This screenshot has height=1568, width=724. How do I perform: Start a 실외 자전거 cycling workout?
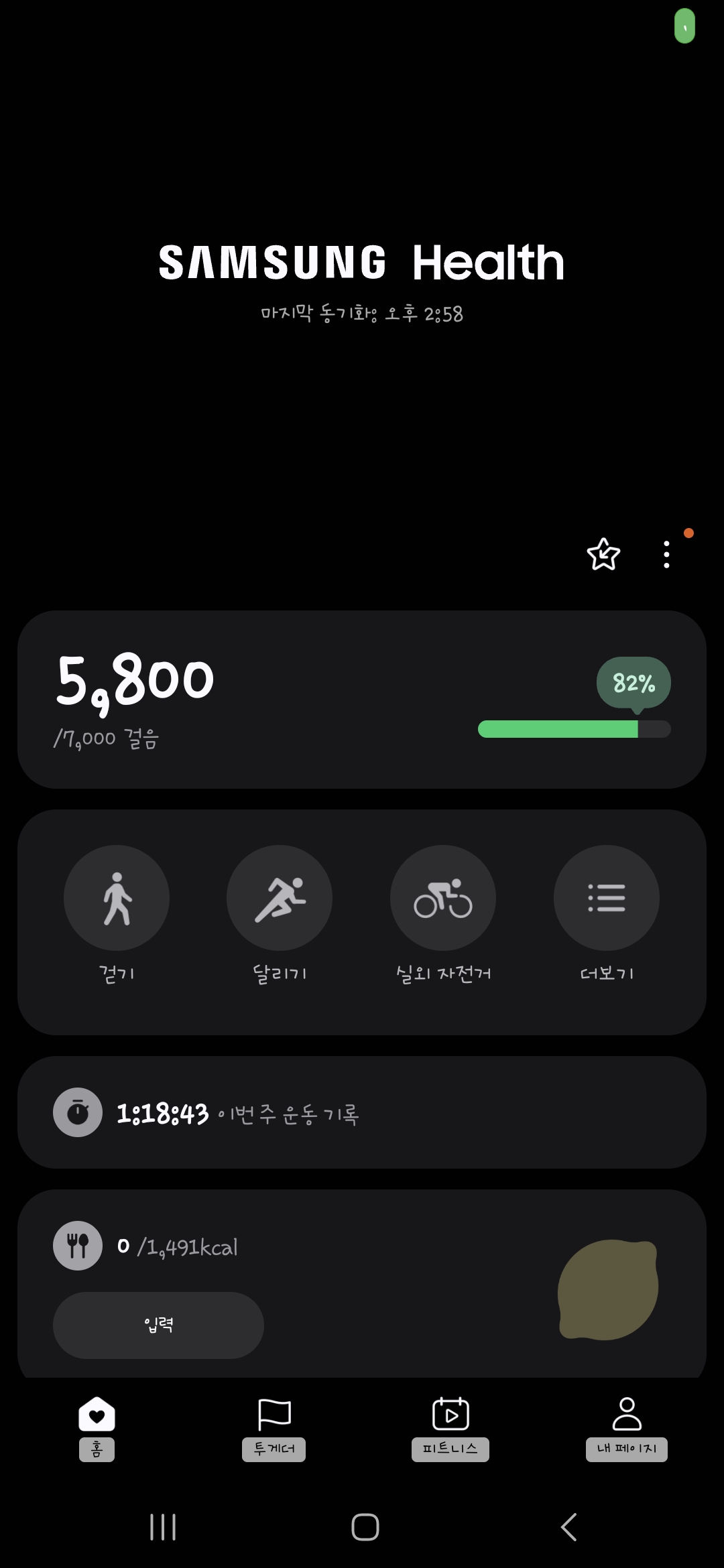443,898
